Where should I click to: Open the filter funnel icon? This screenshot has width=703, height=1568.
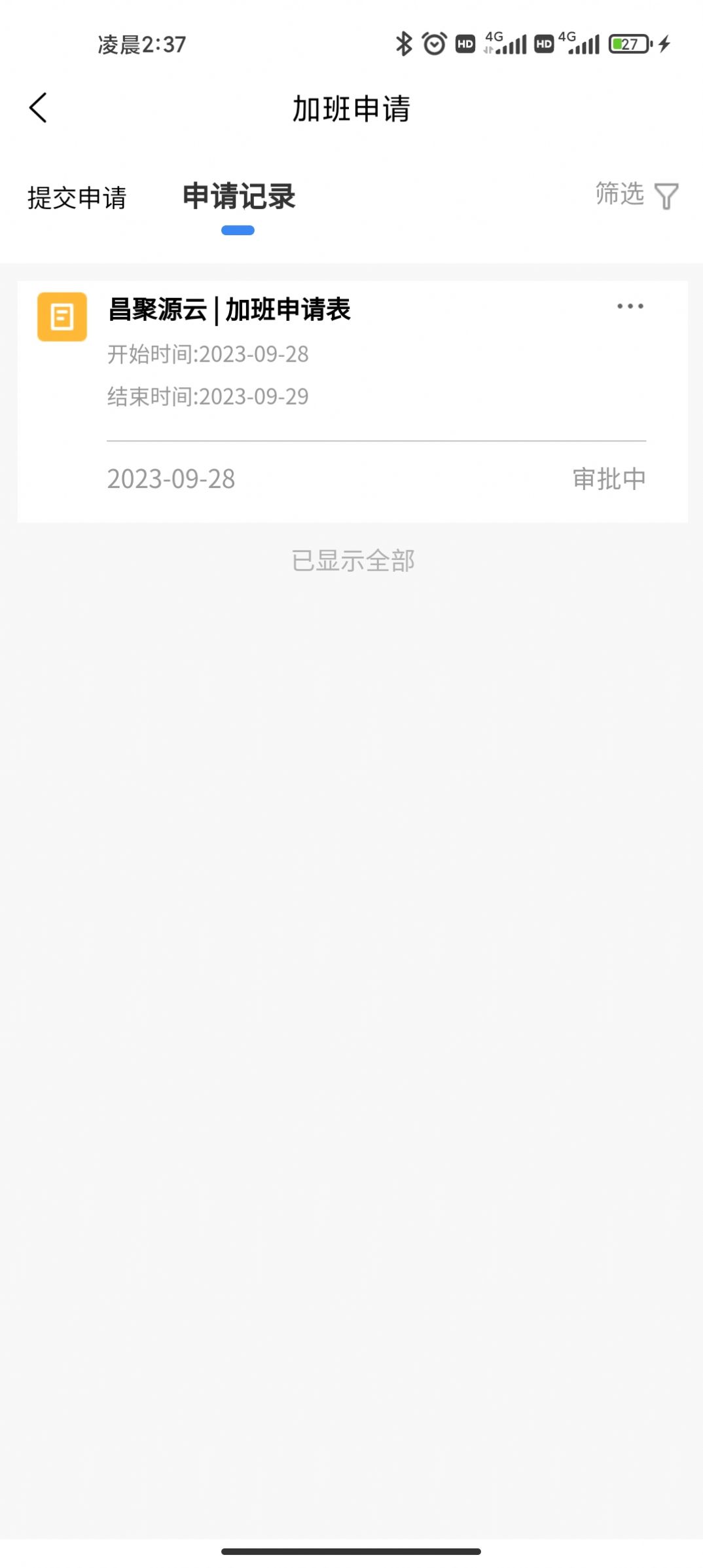[666, 195]
